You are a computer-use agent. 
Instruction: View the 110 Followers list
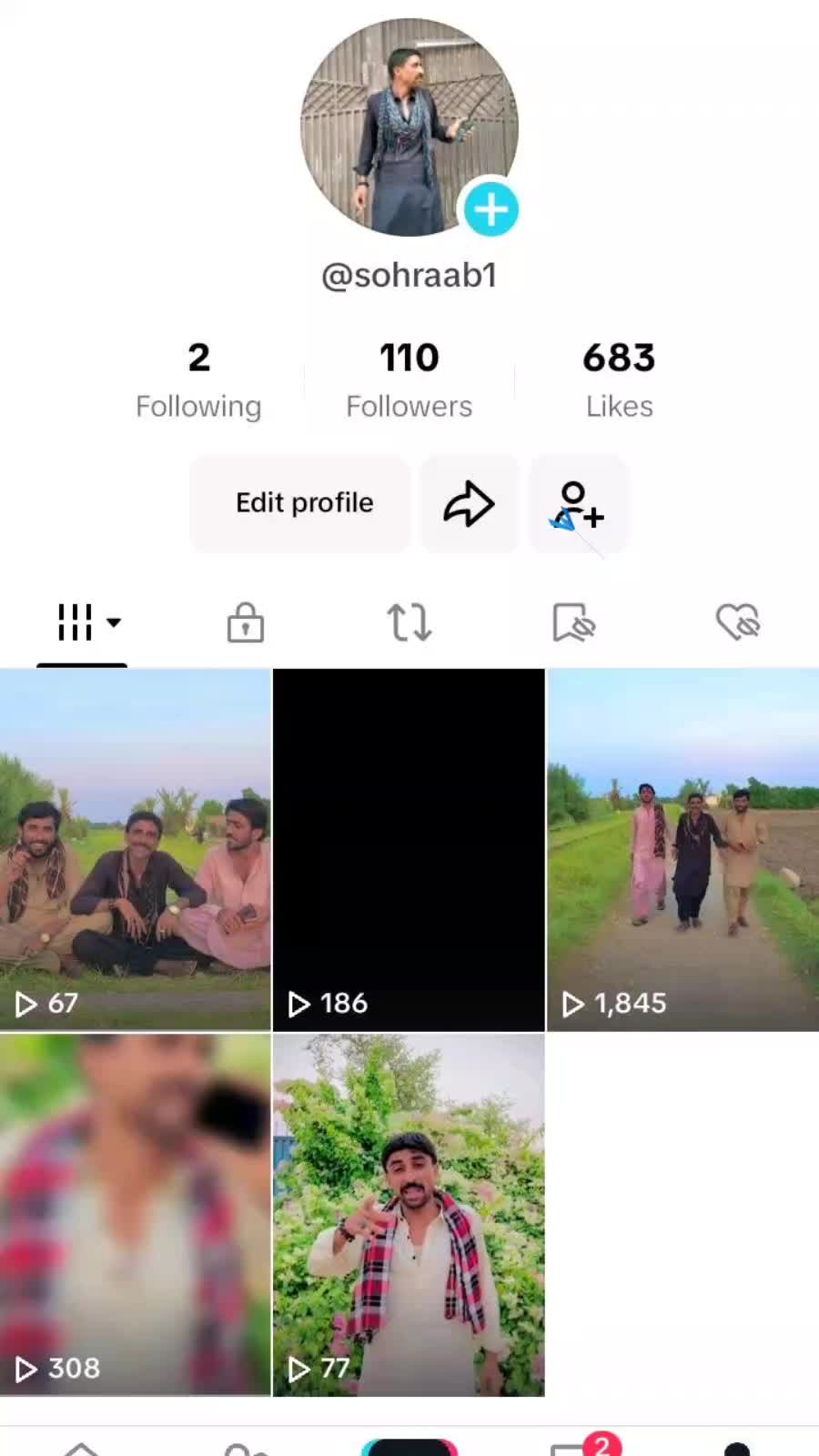click(409, 380)
